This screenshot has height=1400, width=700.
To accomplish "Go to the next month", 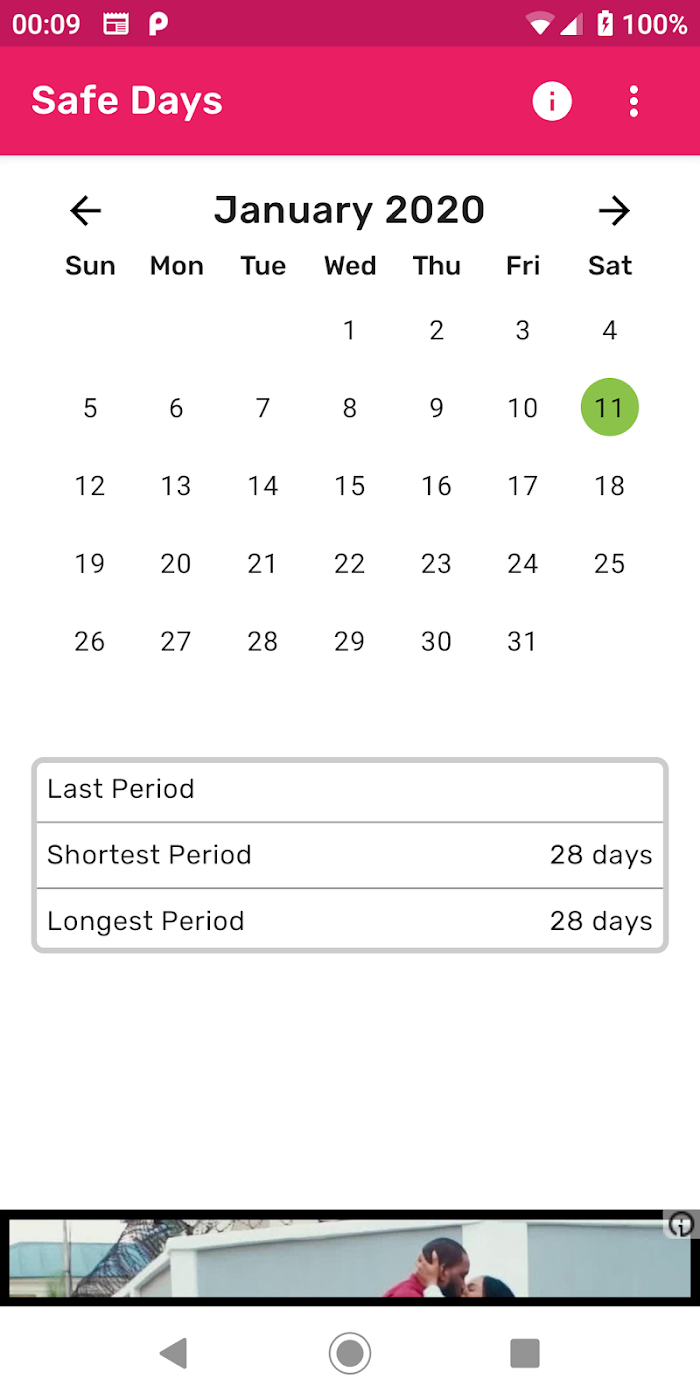I will (614, 211).
